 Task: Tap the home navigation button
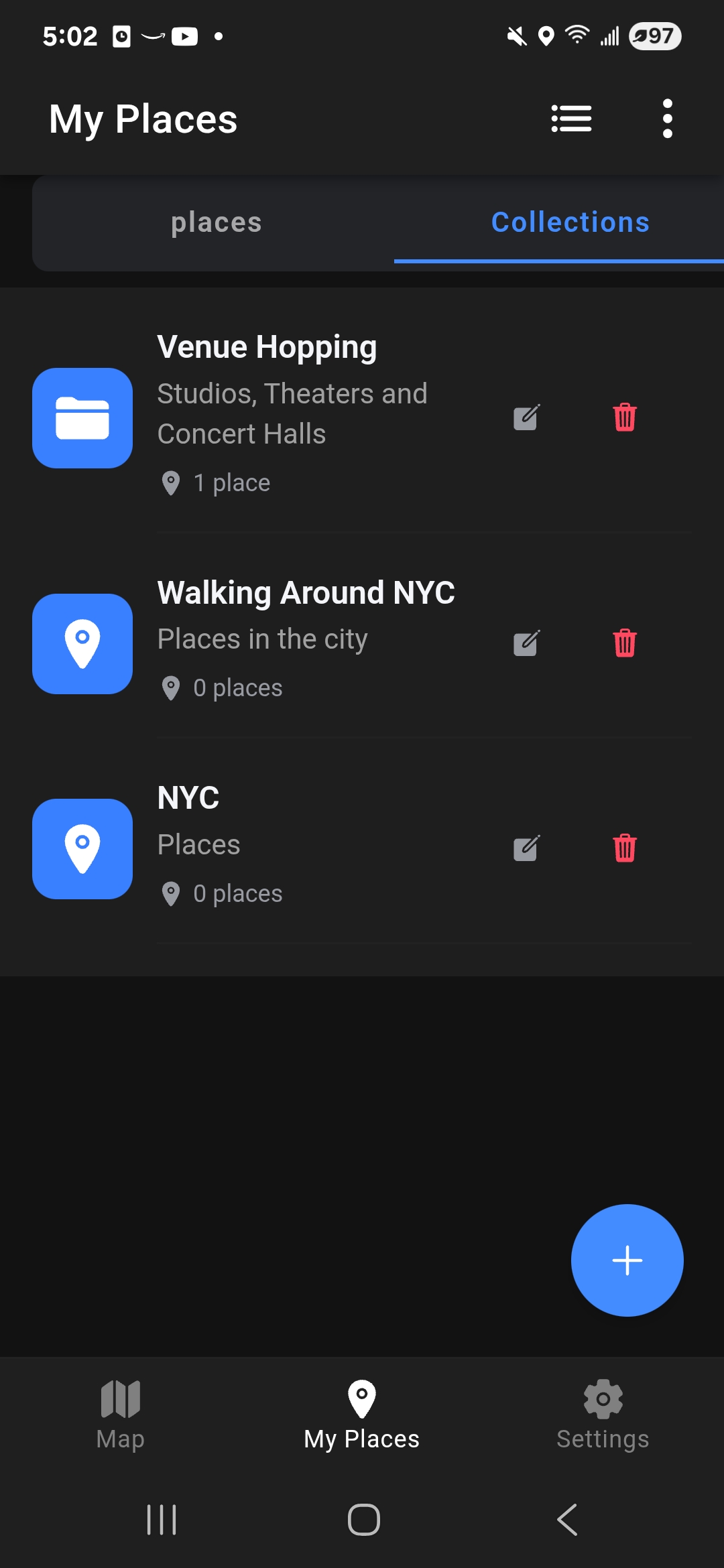(x=362, y=1521)
